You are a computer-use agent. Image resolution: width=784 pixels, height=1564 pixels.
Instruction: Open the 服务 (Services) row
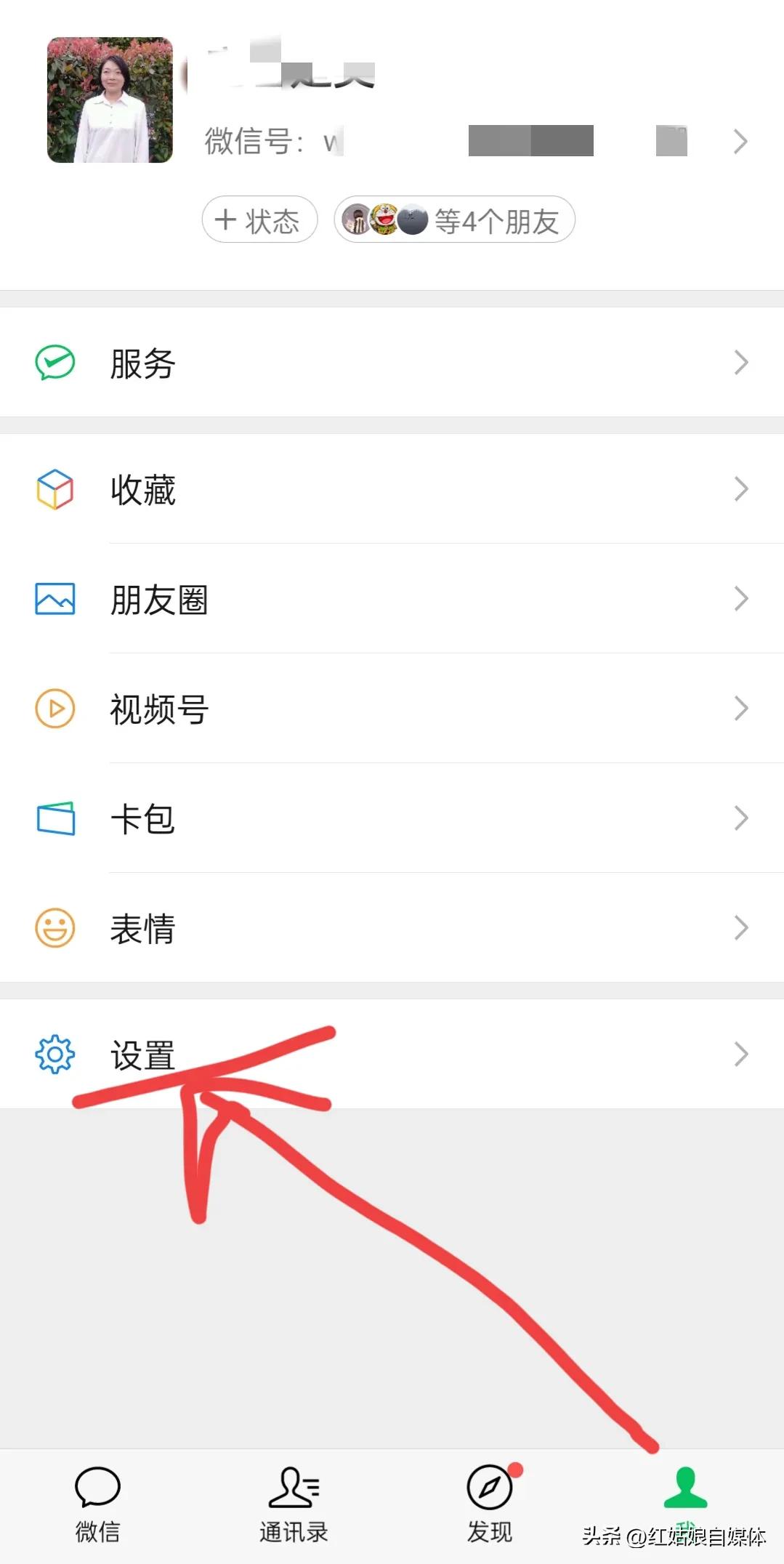(x=392, y=363)
